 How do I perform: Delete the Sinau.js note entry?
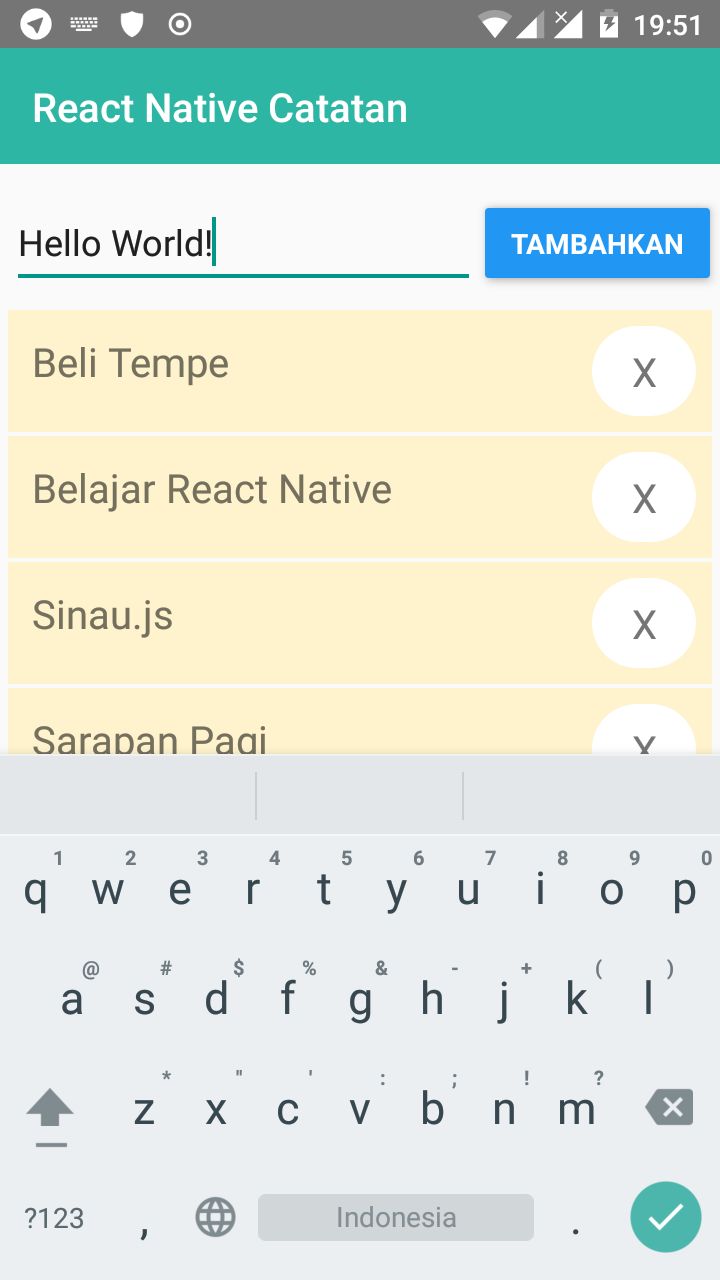(644, 623)
